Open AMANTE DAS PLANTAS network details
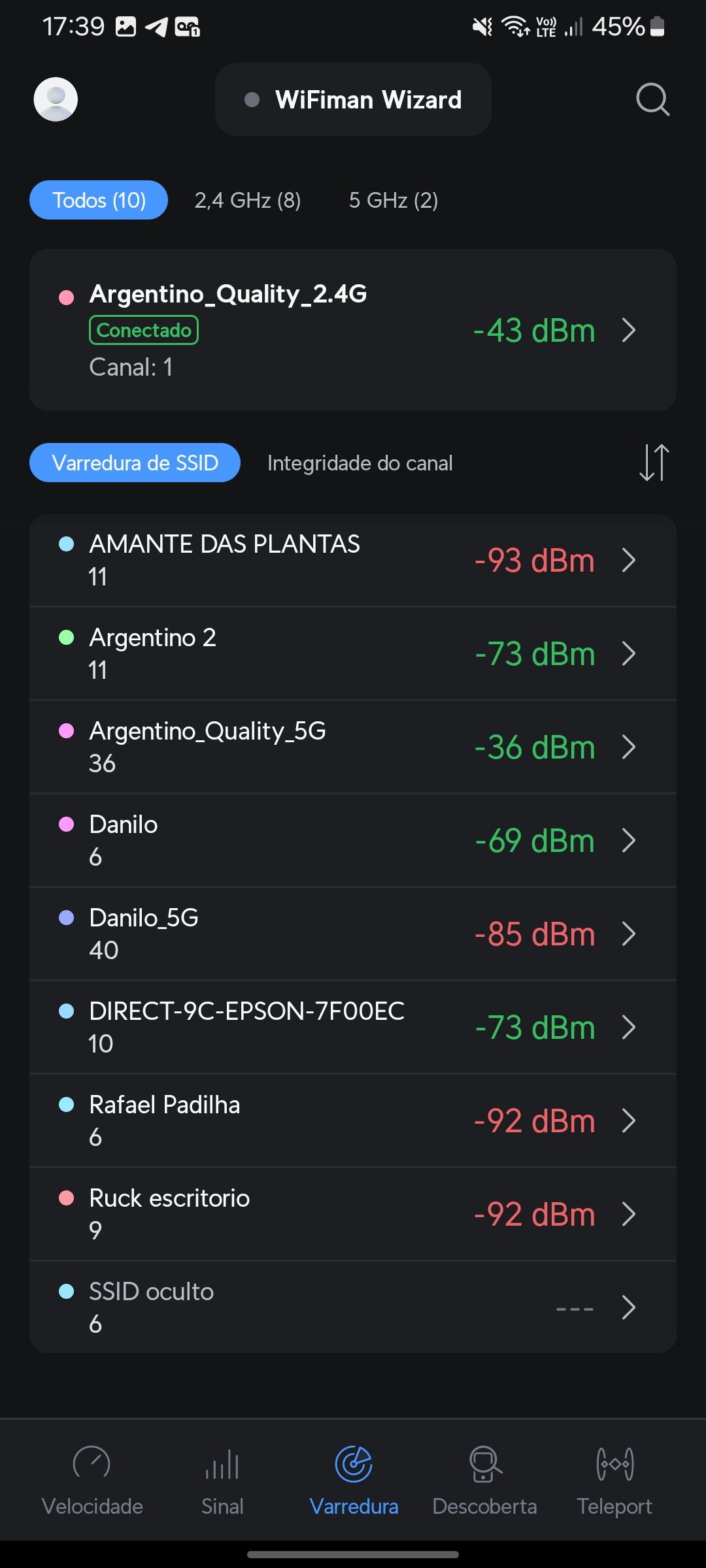 [353, 561]
